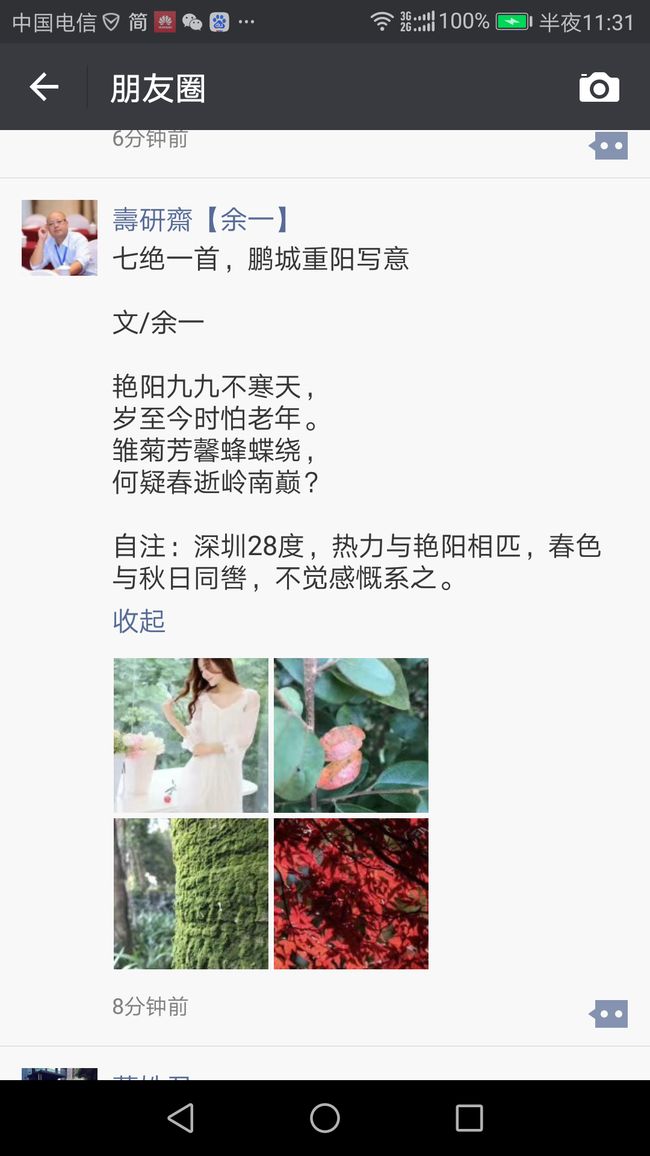Open the photo of green leaves with pink leaf

pos(351,735)
